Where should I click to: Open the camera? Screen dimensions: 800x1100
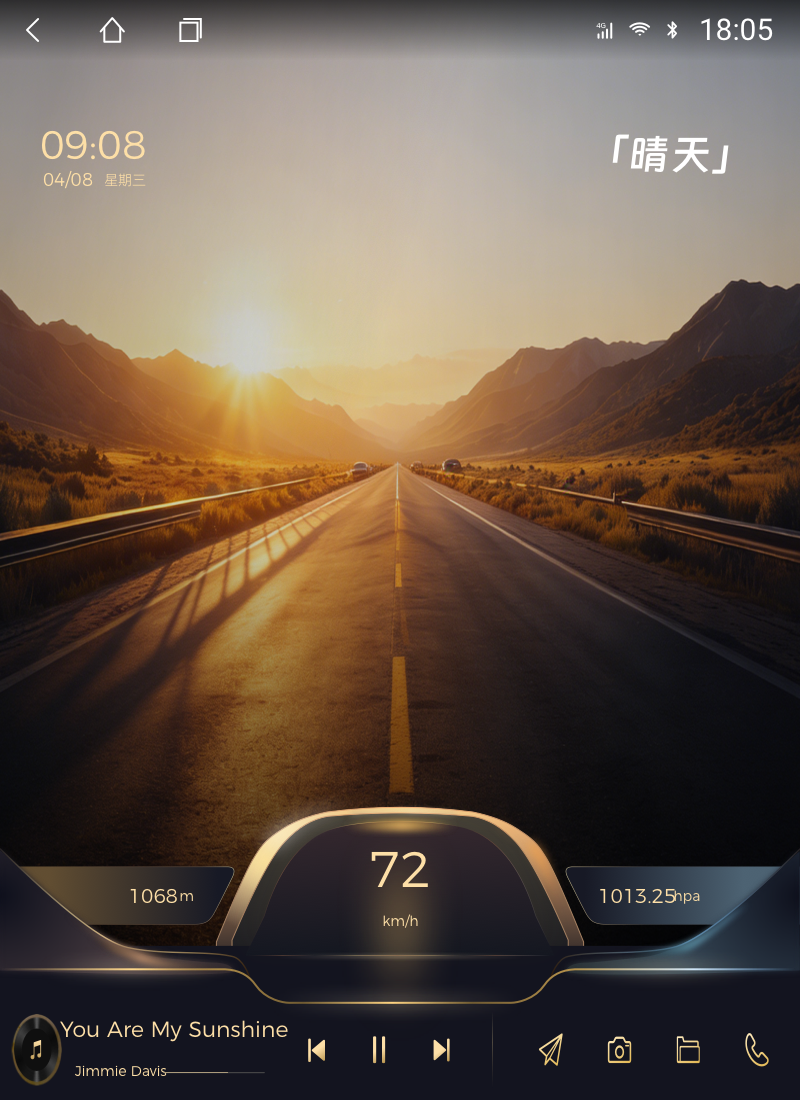click(x=619, y=1050)
